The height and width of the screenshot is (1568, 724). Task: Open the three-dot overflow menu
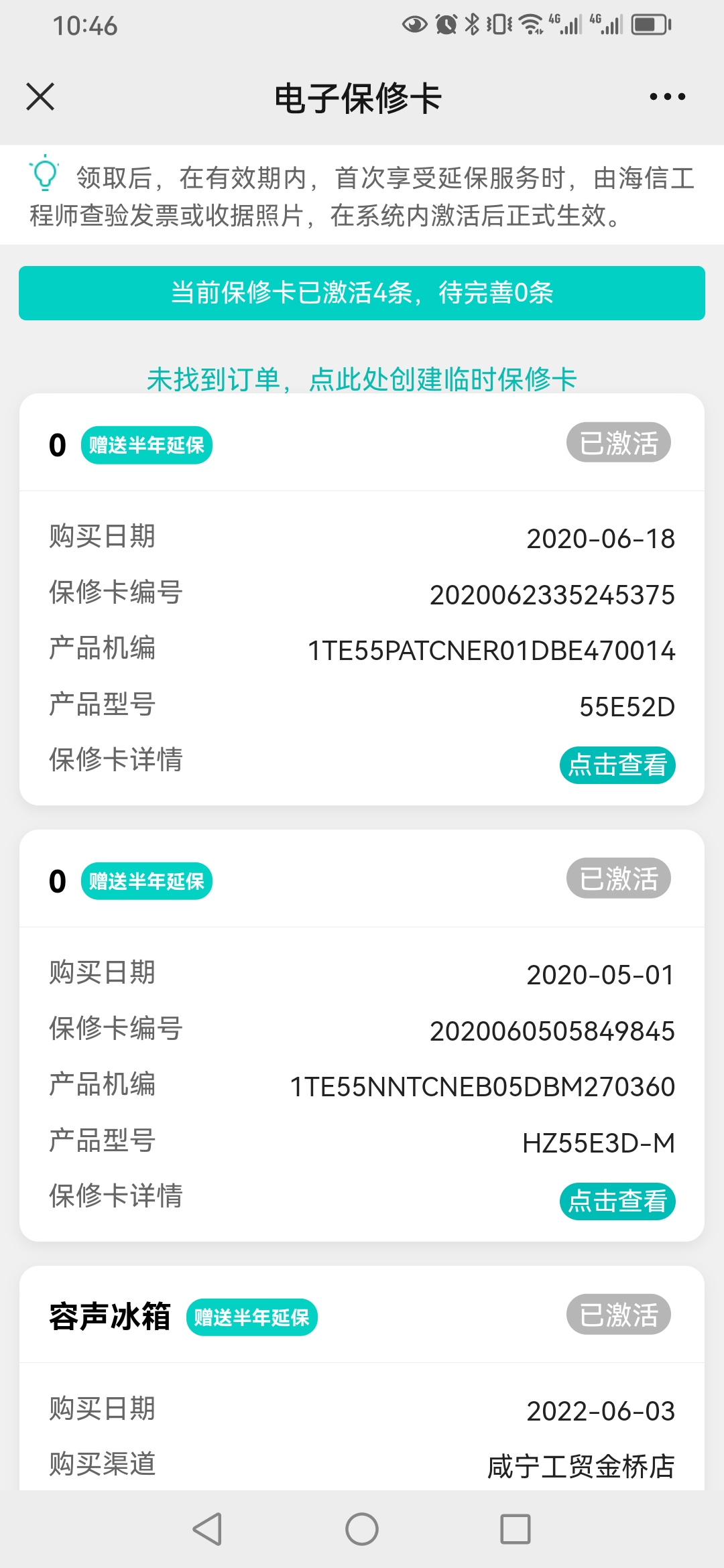click(x=668, y=96)
